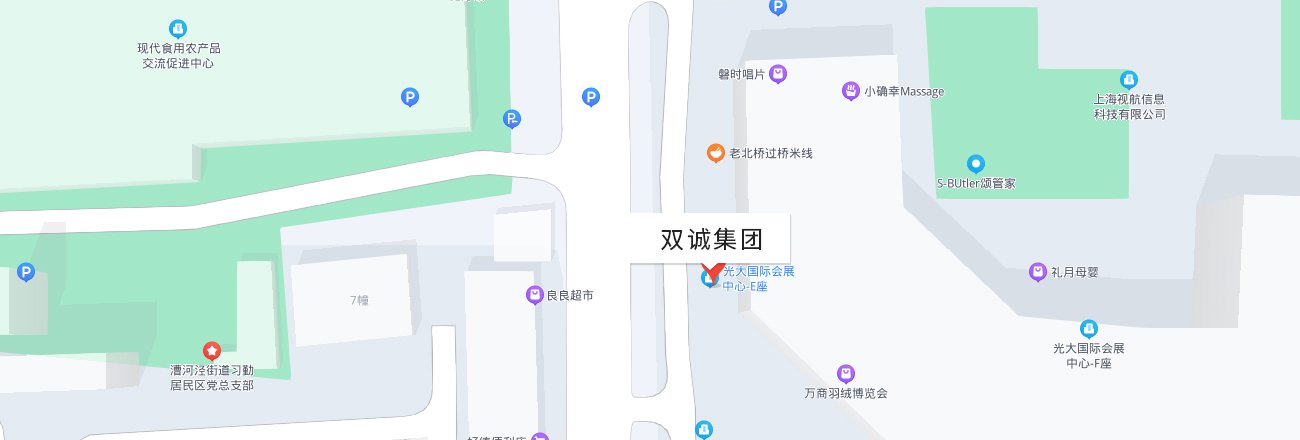Select 老北桥过桥米线 restaurant marker
Viewport: 1300px width, 440px height.
(716, 153)
